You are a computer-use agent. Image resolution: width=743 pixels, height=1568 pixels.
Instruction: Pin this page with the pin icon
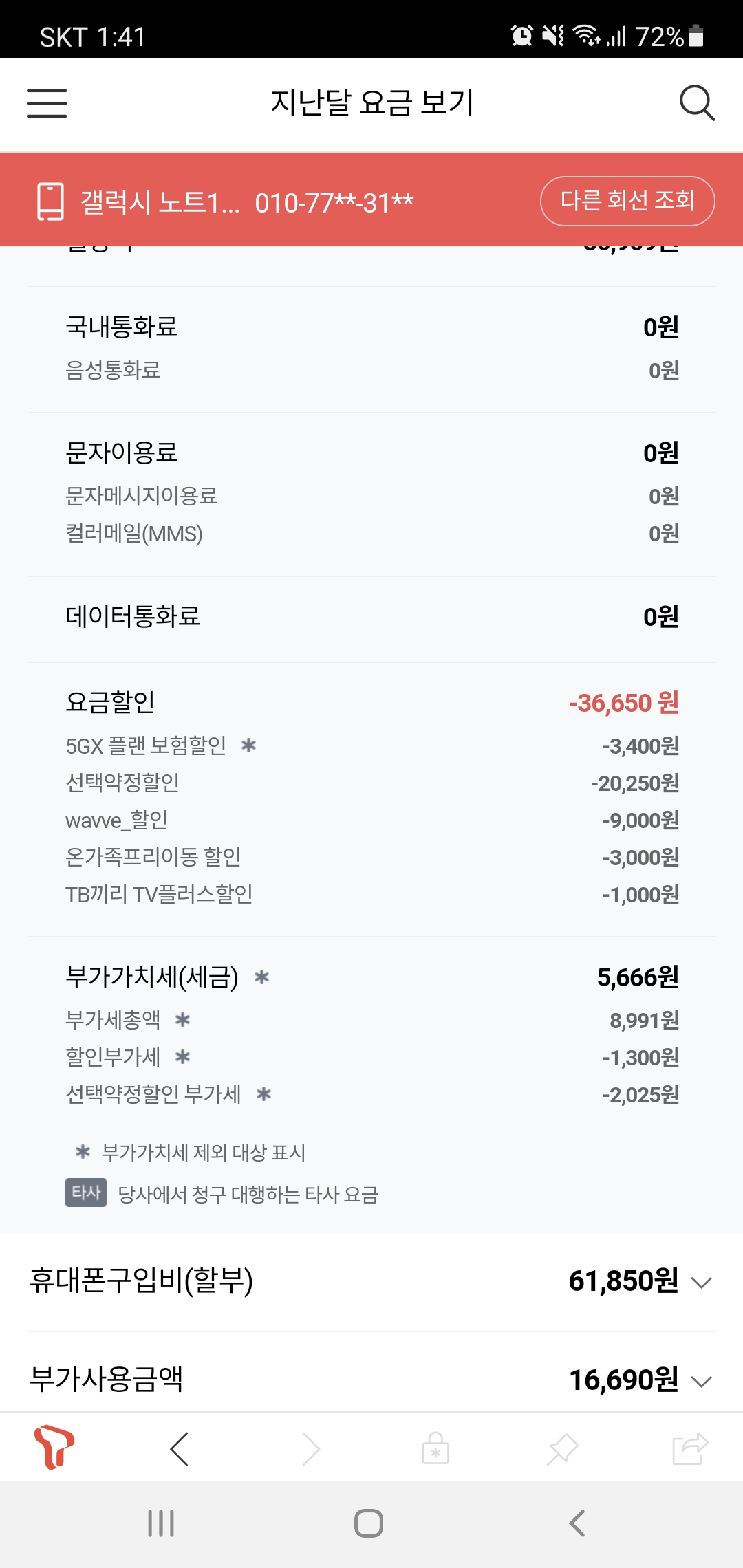point(562,1449)
